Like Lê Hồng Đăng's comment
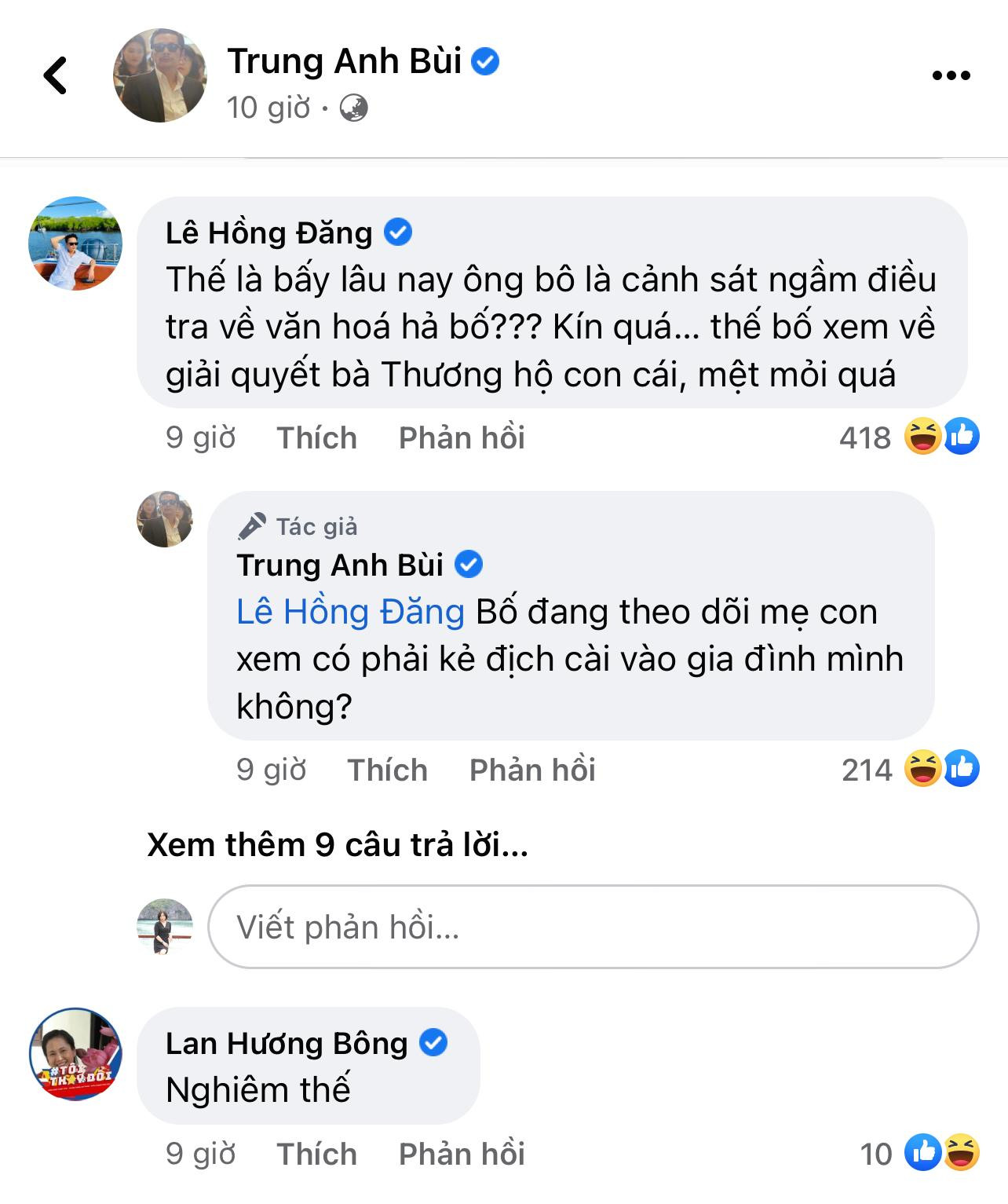Image resolution: width=1008 pixels, height=1204 pixels. click(x=316, y=438)
